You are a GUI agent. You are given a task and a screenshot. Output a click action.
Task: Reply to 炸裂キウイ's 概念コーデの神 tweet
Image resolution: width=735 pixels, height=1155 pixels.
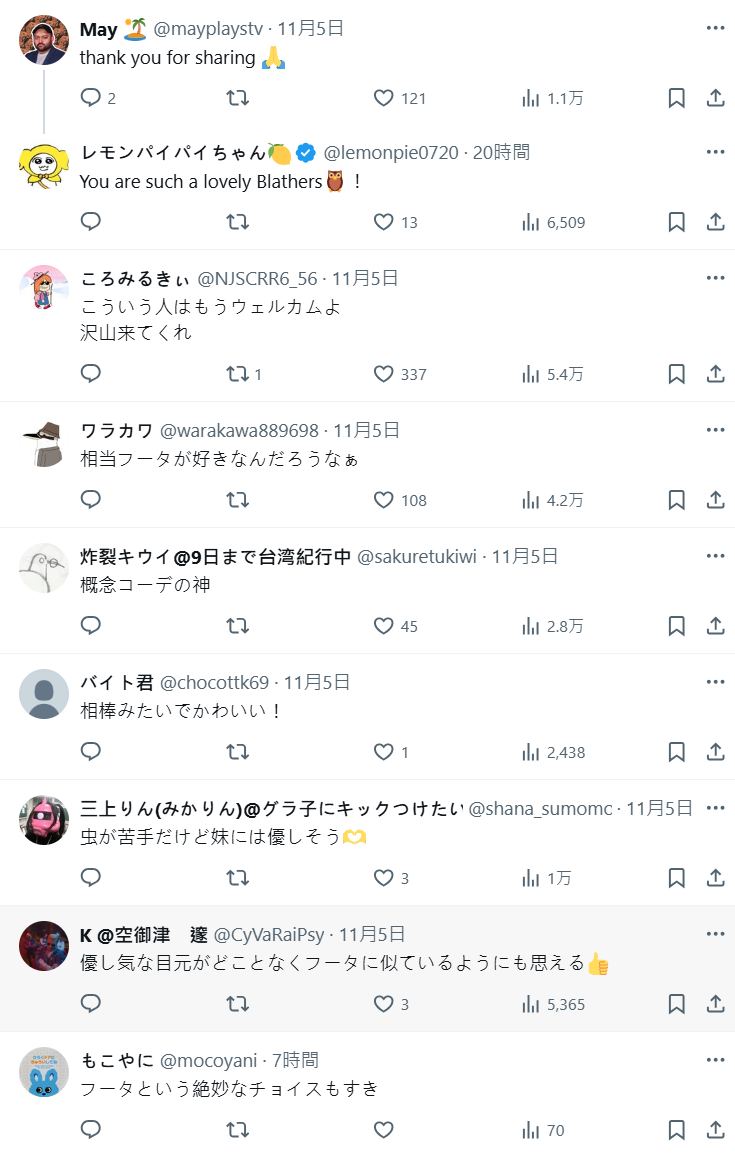point(91,626)
